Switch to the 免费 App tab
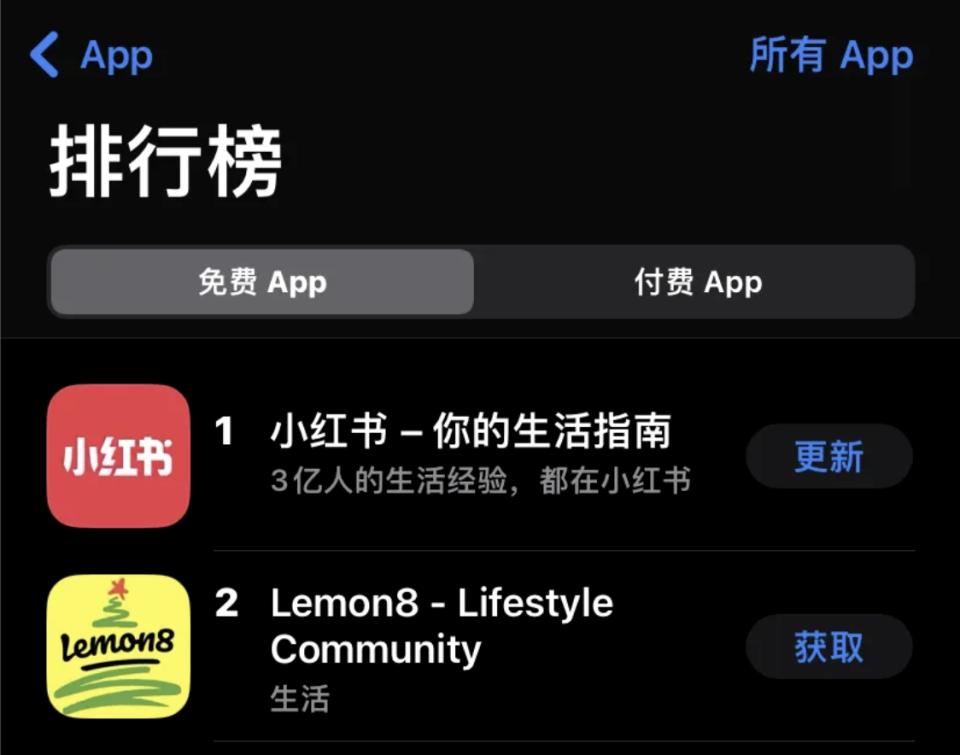This screenshot has width=960, height=755. pyautogui.click(x=262, y=283)
